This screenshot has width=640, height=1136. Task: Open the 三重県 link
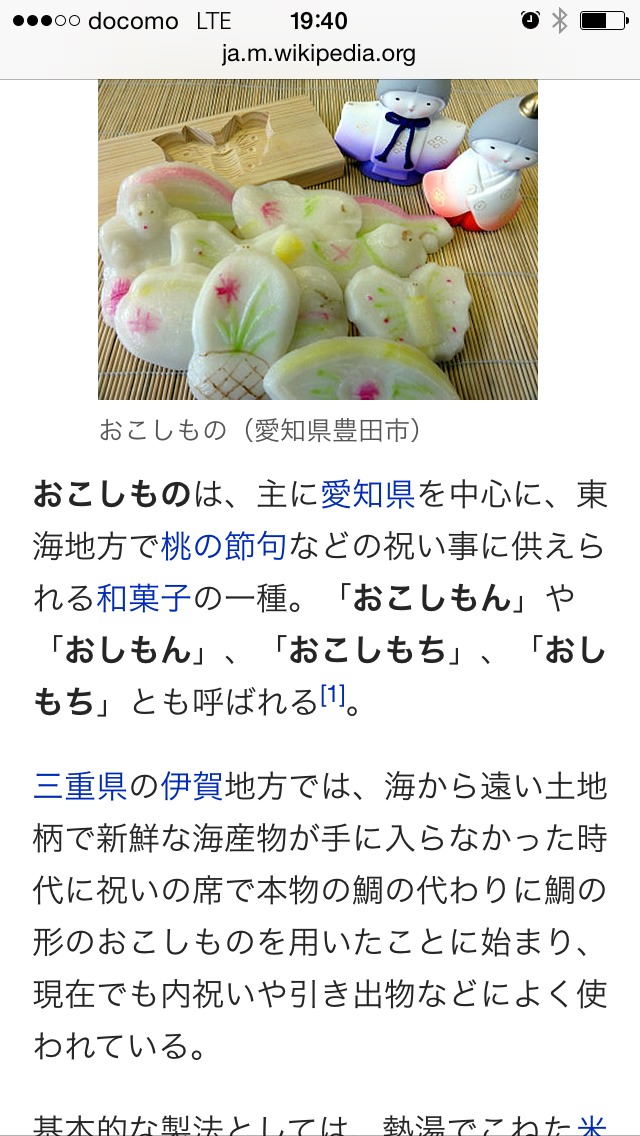click(80, 786)
